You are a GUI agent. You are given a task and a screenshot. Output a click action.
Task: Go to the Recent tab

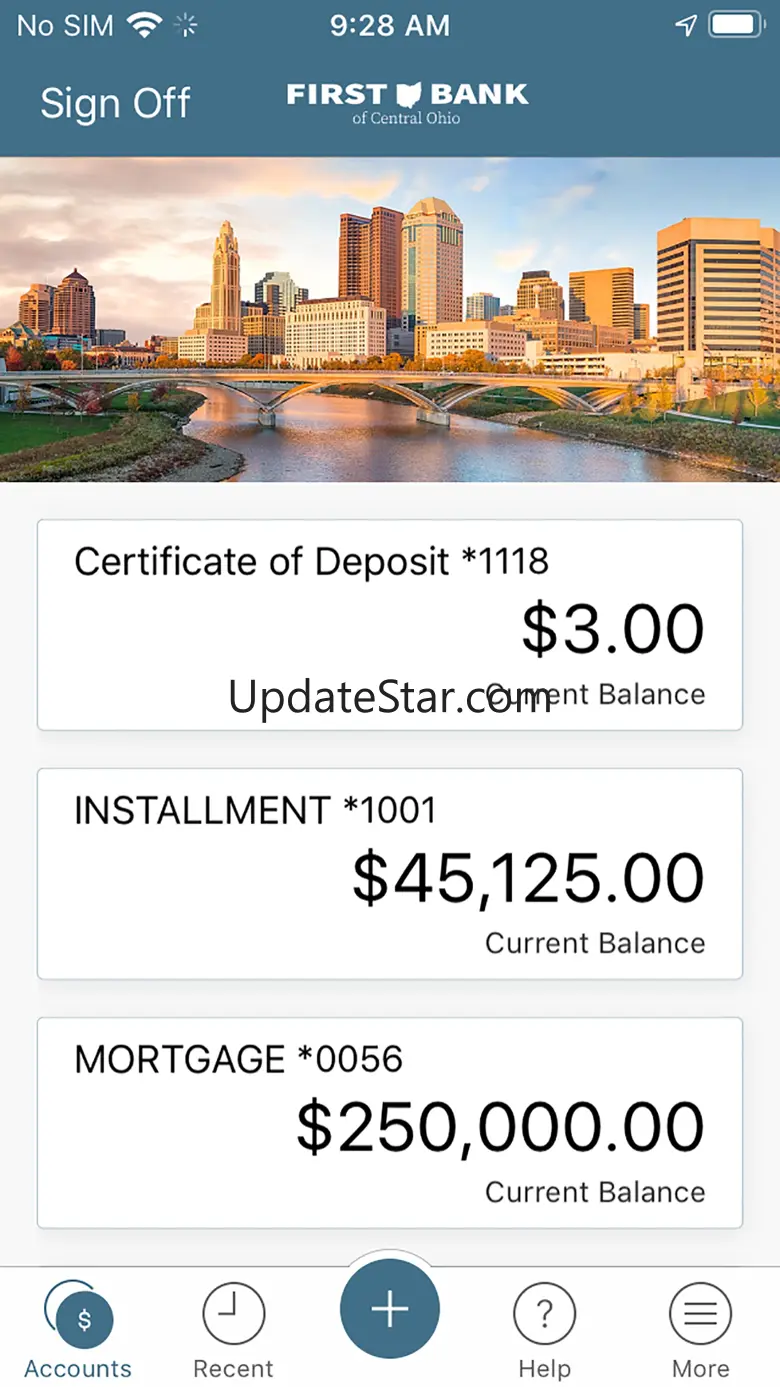233,1332
